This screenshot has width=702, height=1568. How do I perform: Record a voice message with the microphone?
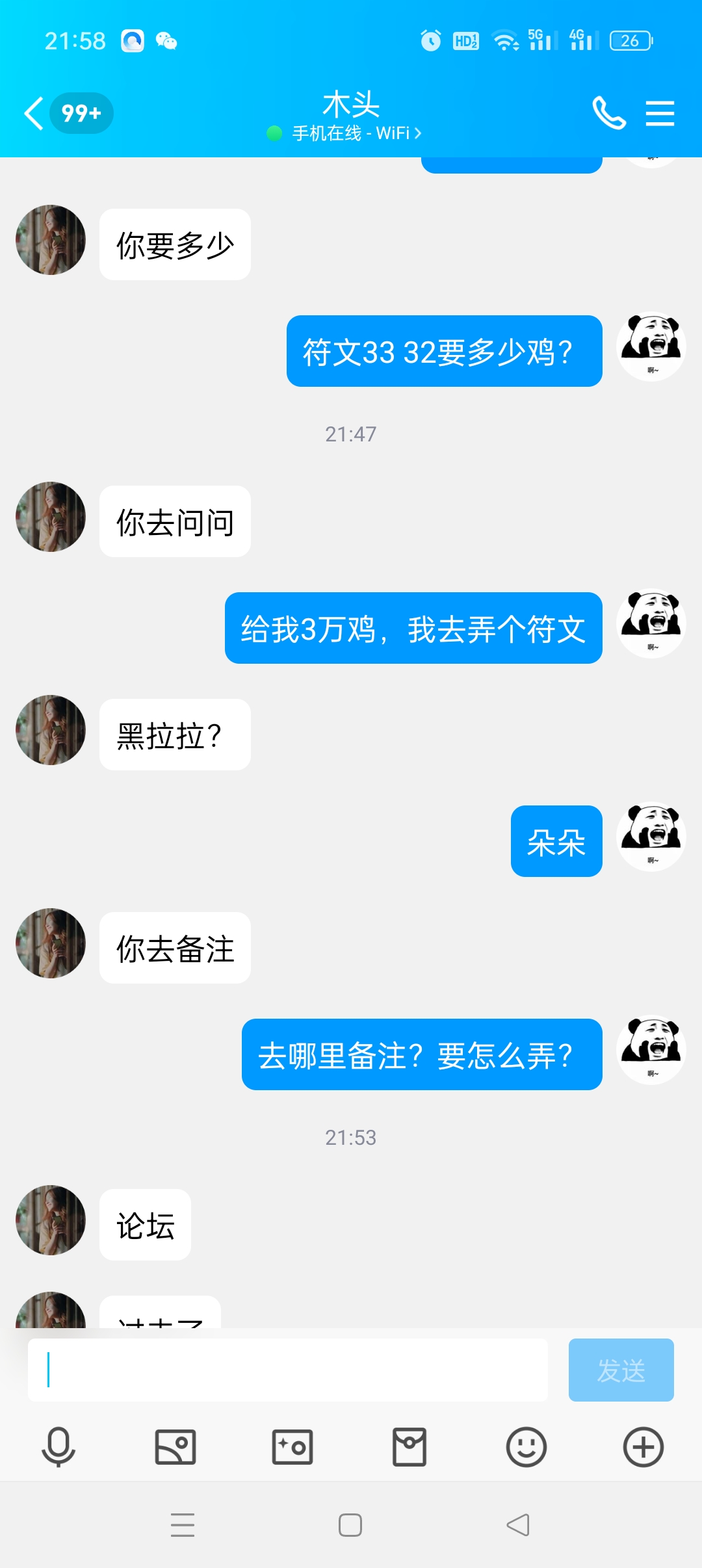pyautogui.click(x=58, y=1448)
